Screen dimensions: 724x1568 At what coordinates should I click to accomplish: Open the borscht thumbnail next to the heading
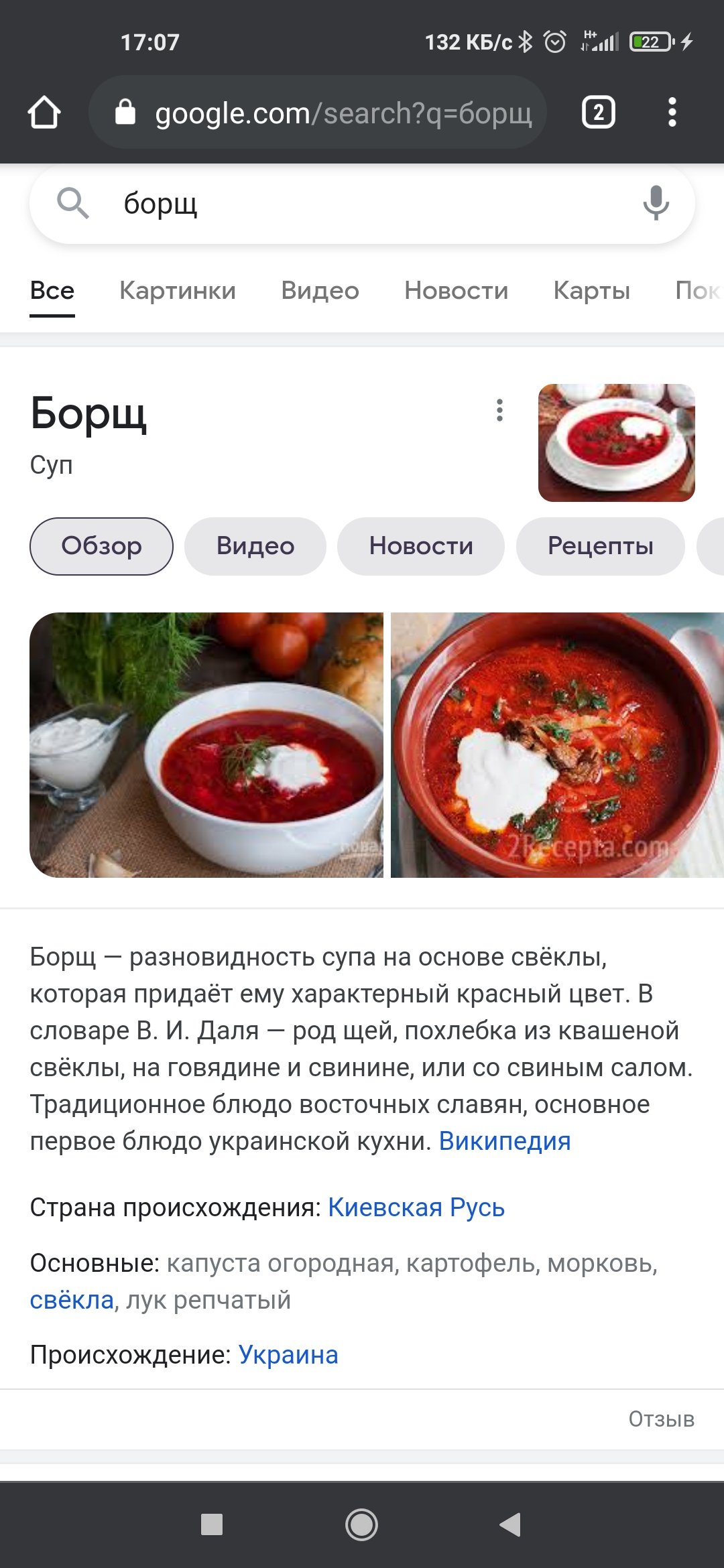[x=617, y=442]
